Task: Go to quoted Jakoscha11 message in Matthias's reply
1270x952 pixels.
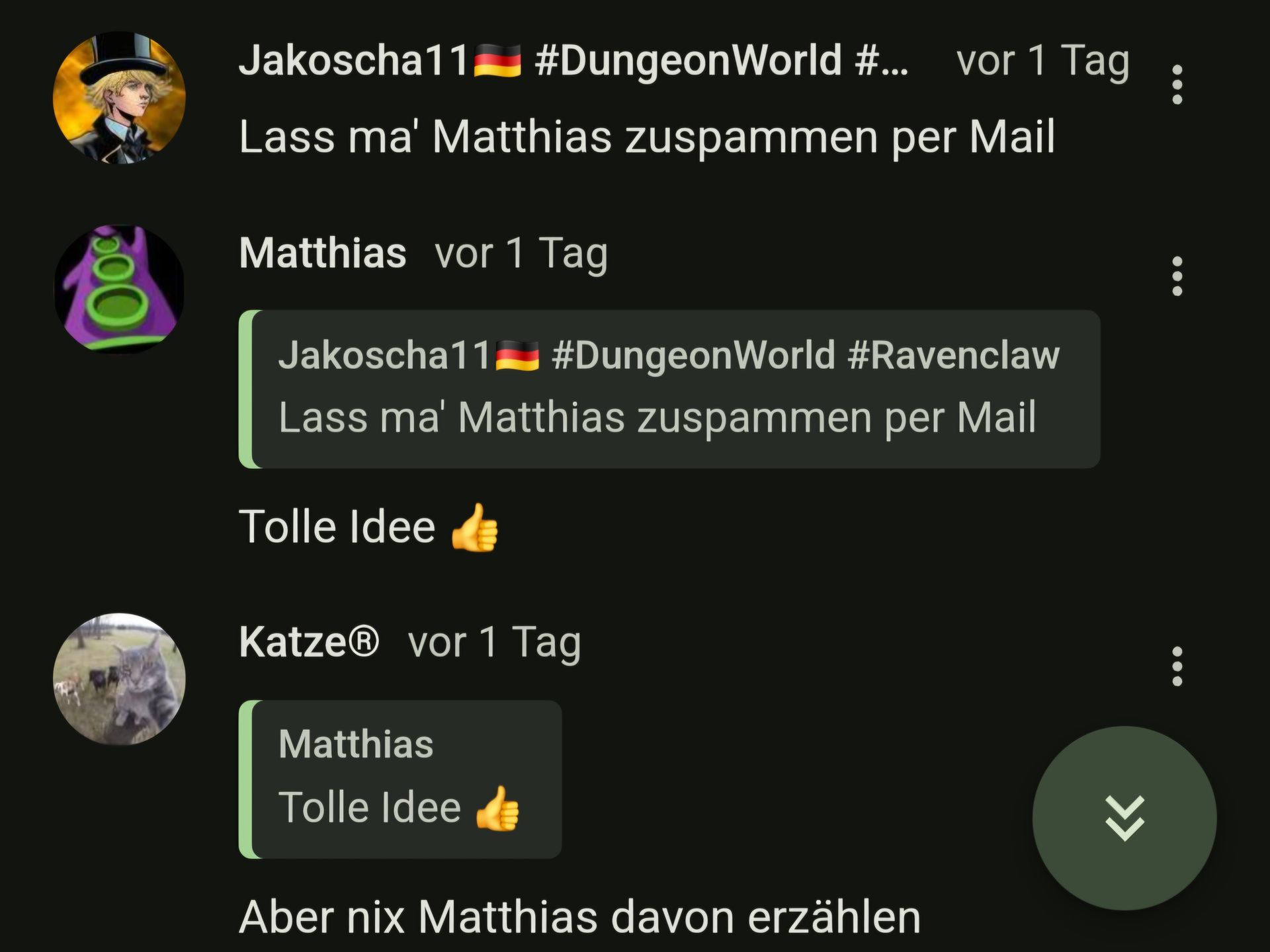Action: coord(669,389)
